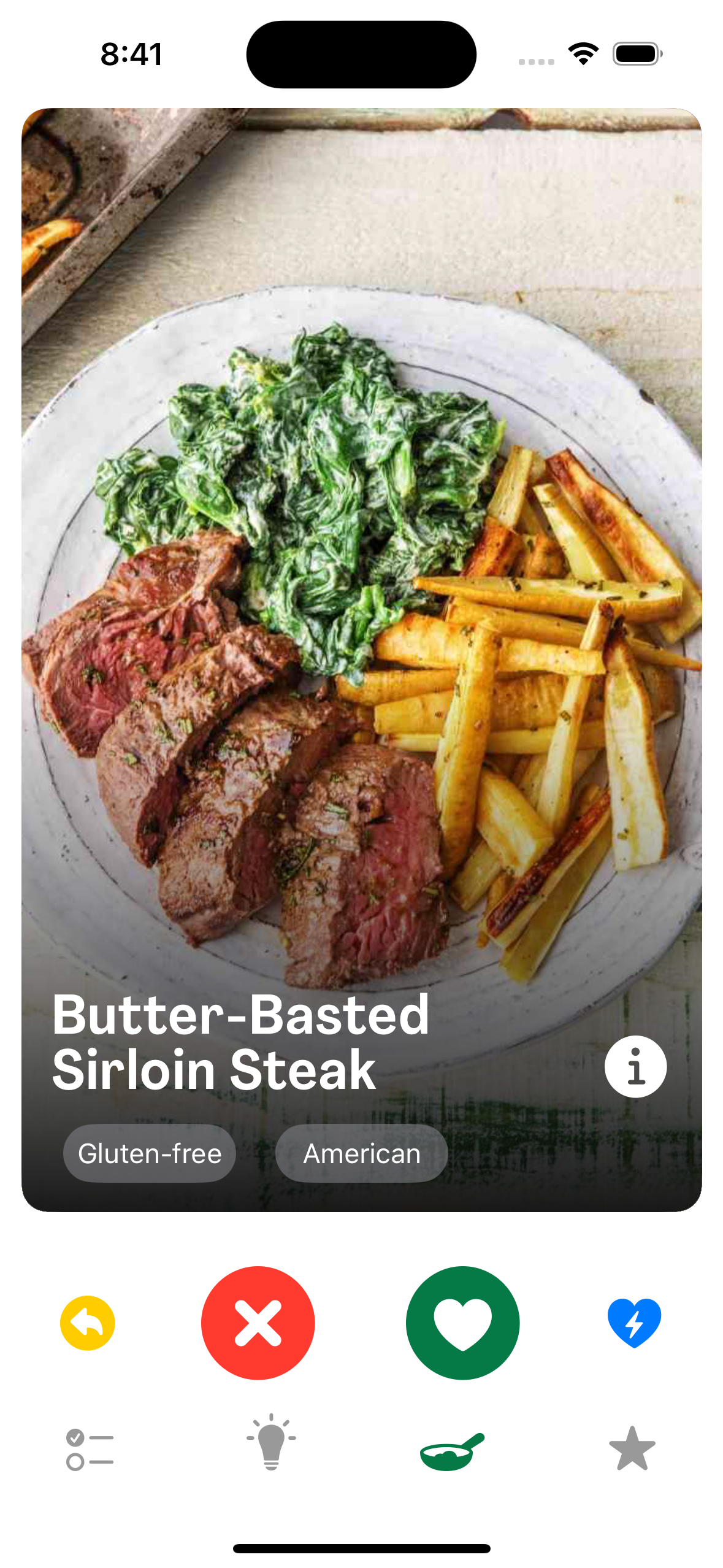Undo the last swipe with yellow arrow
Screen dimensions: 723x1568
(x=88, y=1323)
